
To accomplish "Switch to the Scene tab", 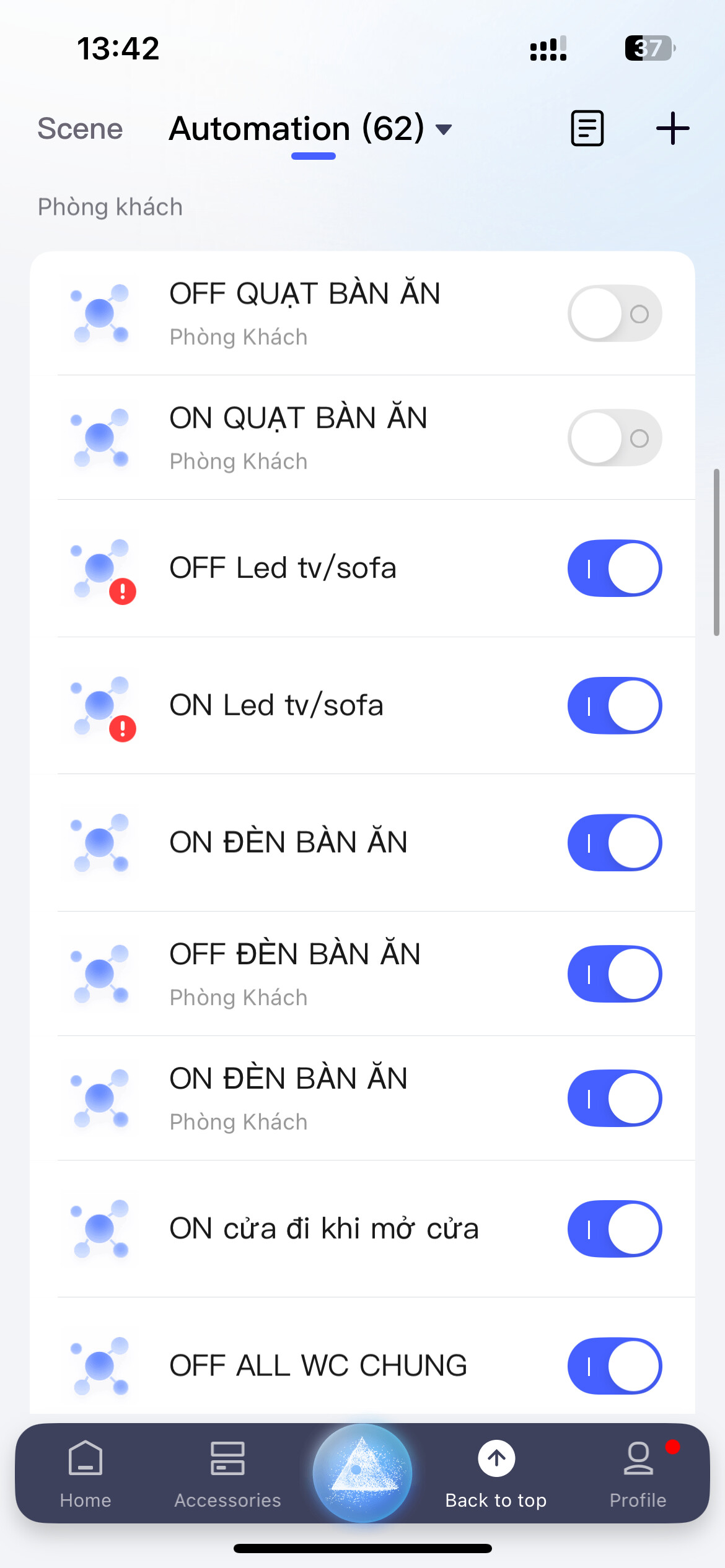I will (80, 129).
